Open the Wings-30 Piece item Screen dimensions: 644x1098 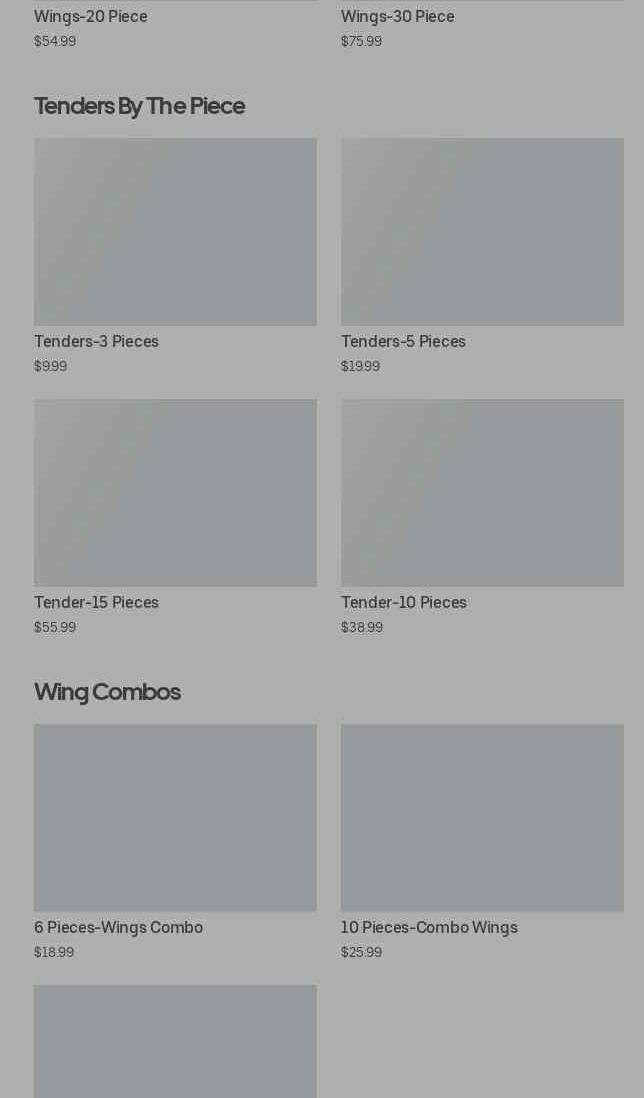coord(397,17)
